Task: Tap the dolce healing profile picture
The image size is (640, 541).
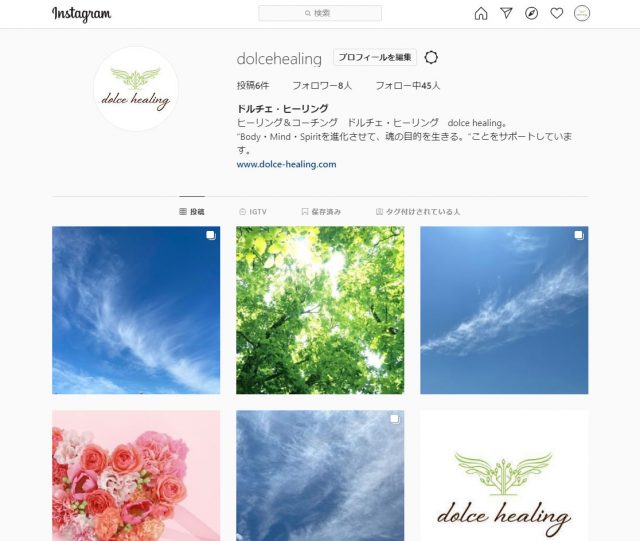Action: point(136,89)
